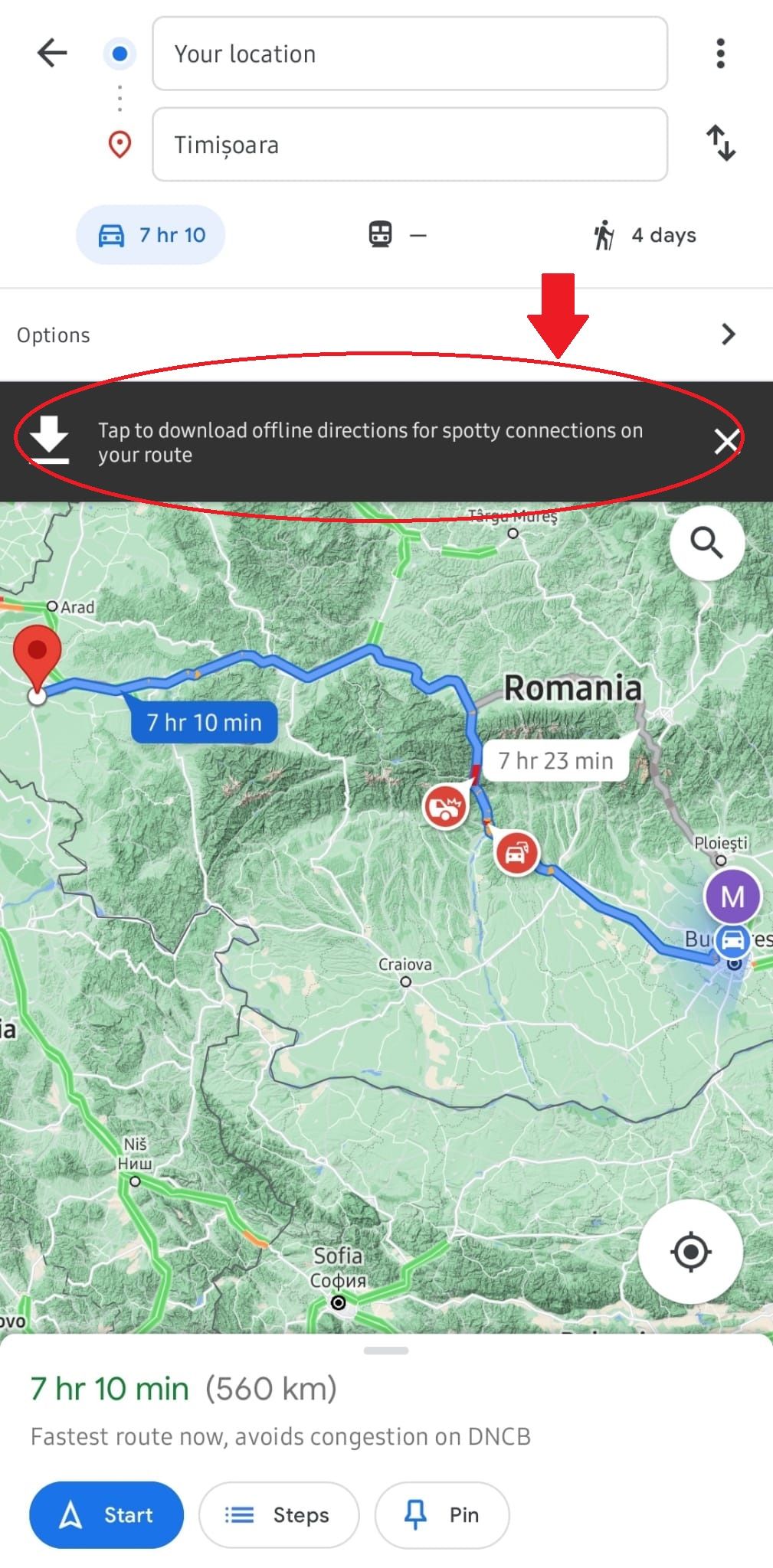Screen dimensions: 773x1568
Task: Open the three-dot overflow menu
Action: click(x=719, y=54)
